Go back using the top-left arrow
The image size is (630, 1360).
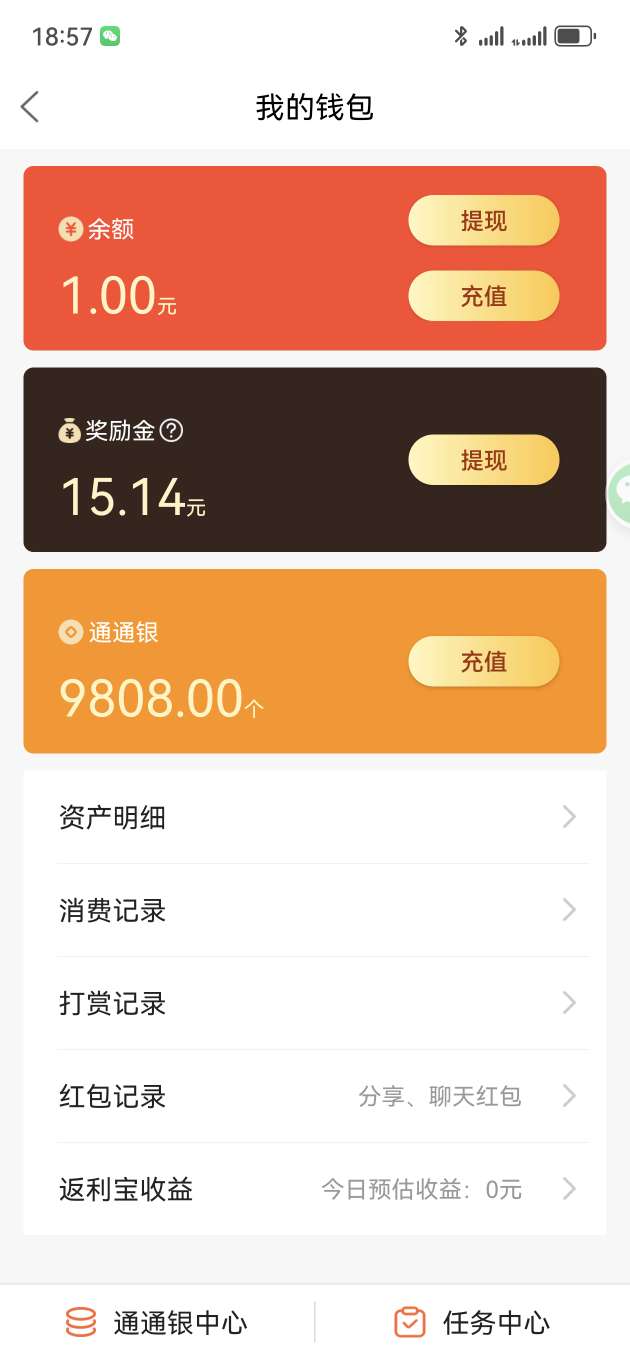coord(30,107)
